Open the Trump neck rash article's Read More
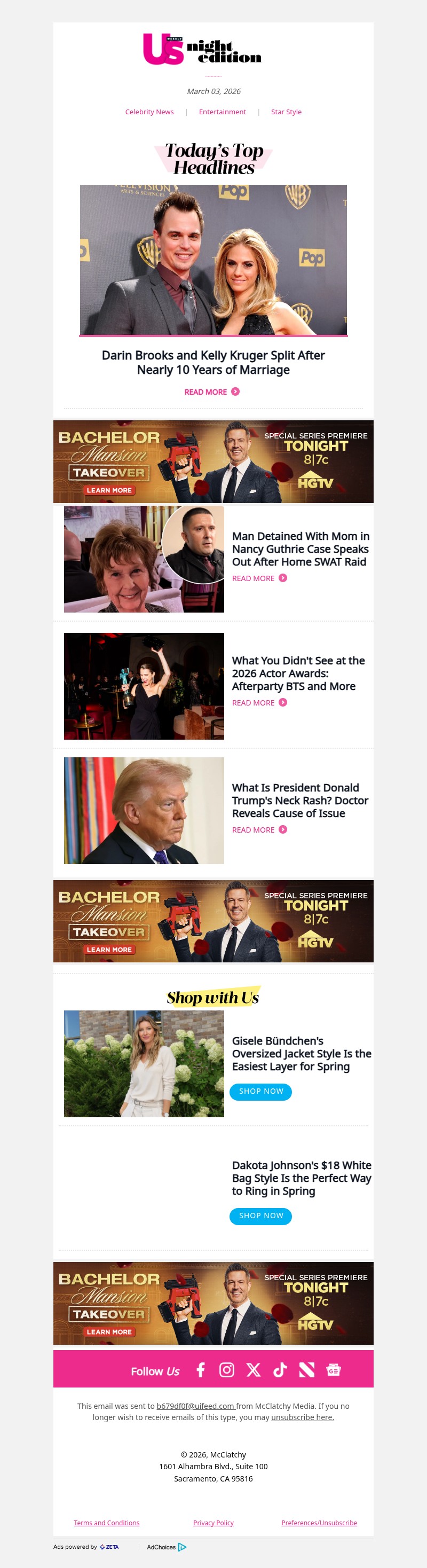The height and width of the screenshot is (1568, 427). [x=259, y=830]
